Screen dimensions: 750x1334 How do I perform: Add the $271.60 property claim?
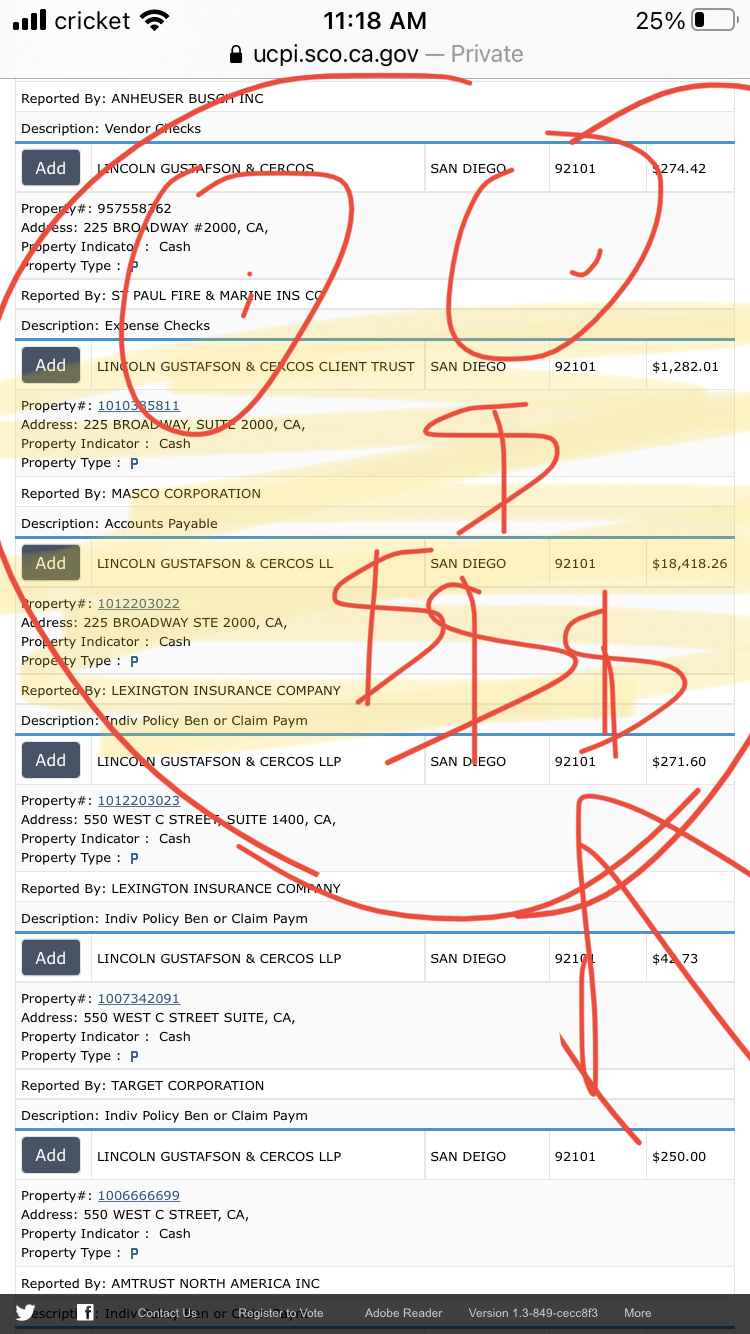tap(51, 760)
